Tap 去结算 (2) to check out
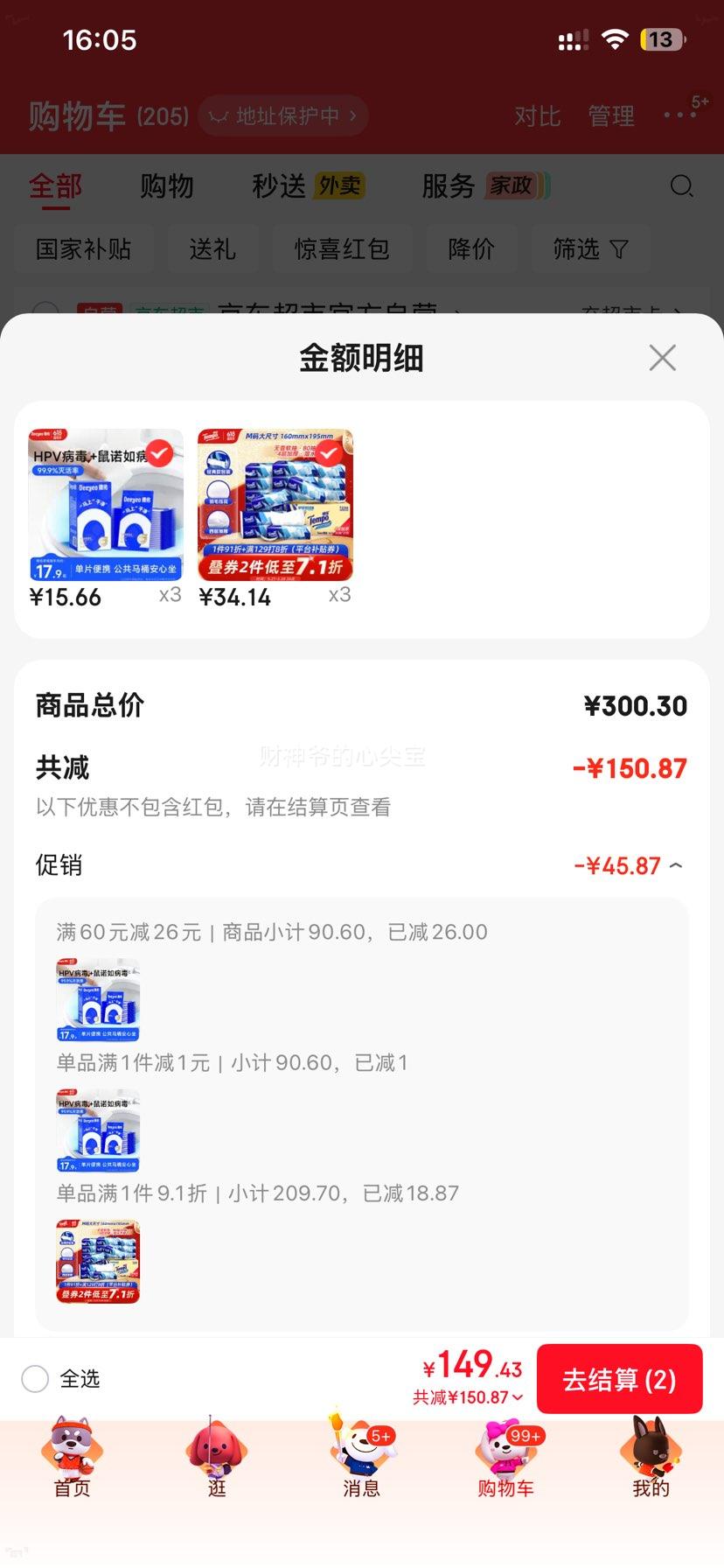The width and height of the screenshot is (724, 1568). [619, 1379]
